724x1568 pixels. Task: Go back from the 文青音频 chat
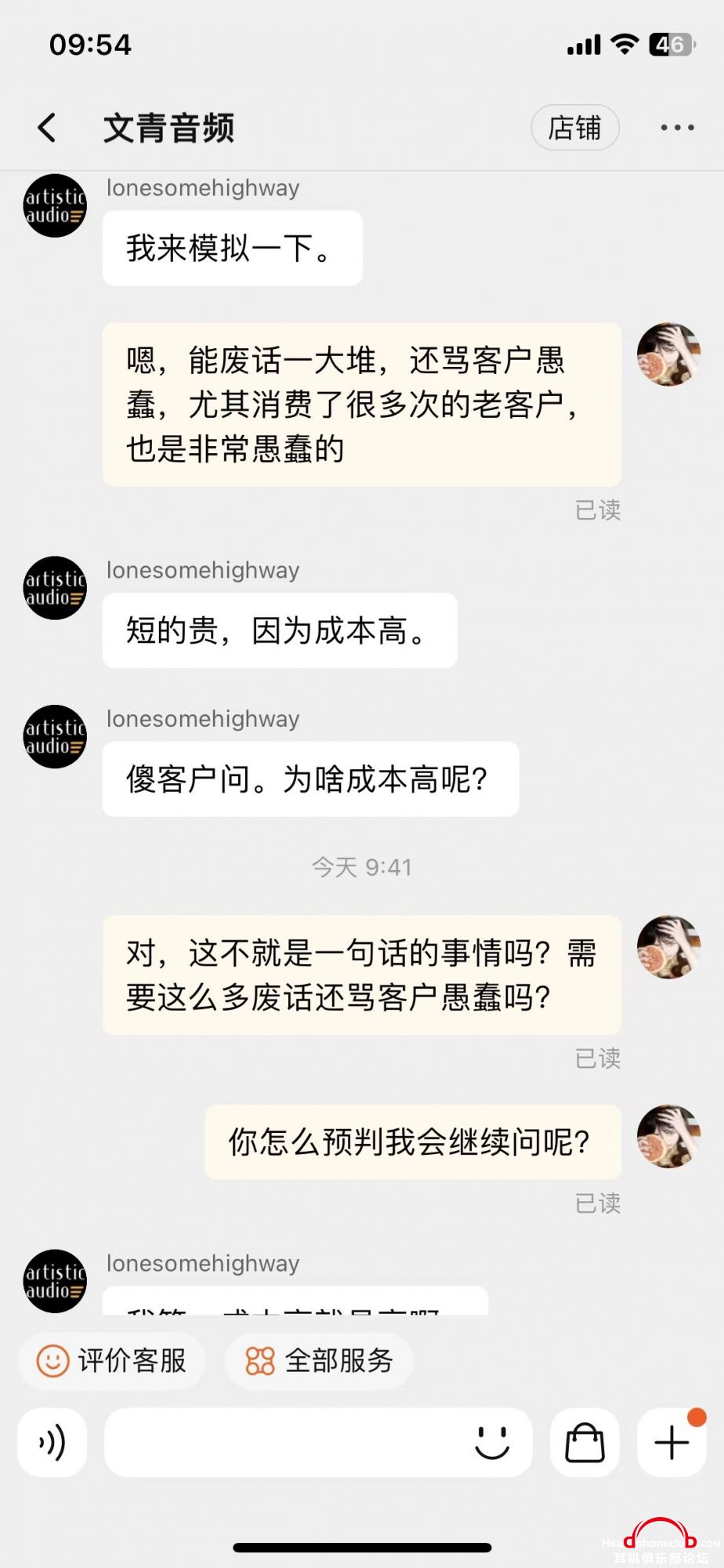click(x=47, y=127)
